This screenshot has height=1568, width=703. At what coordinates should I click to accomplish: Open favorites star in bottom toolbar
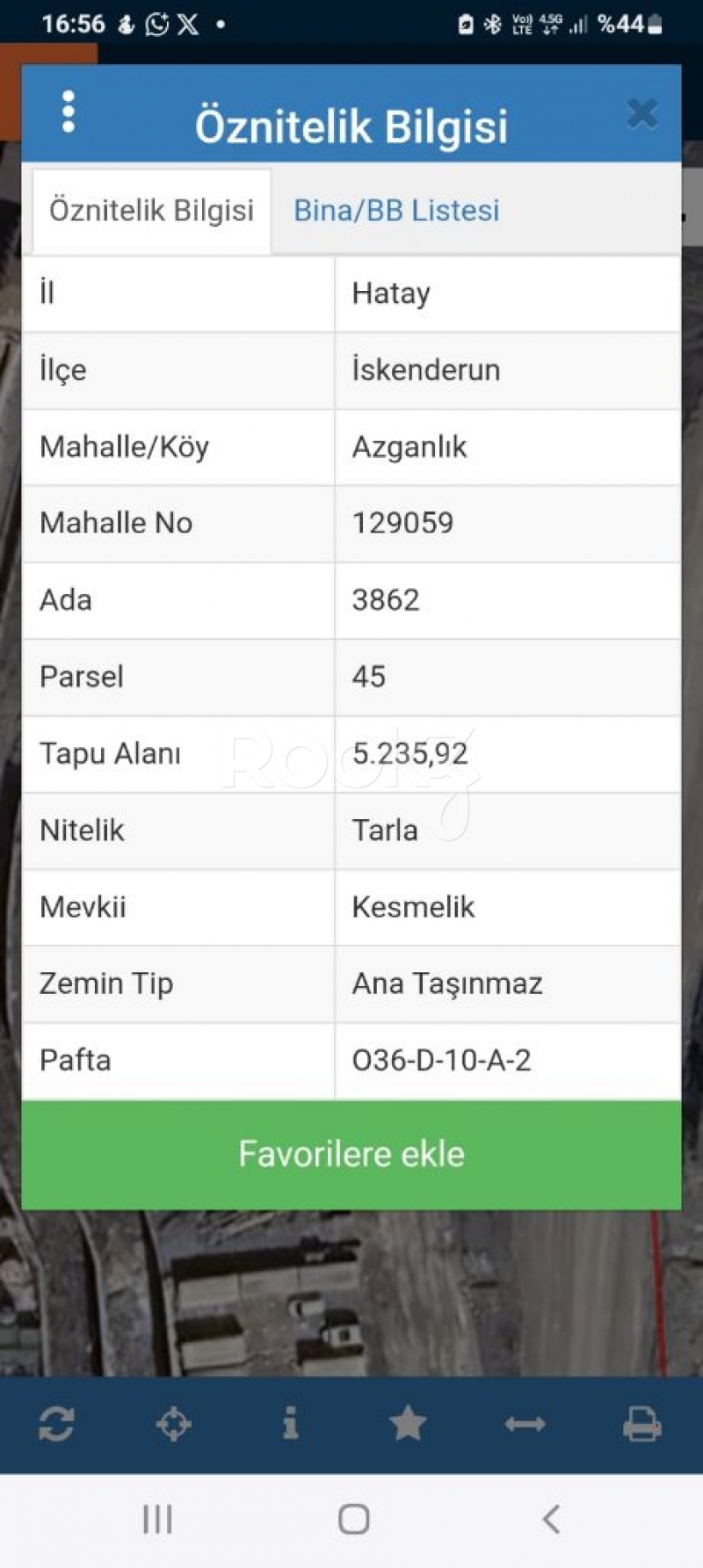(408, 1424)
